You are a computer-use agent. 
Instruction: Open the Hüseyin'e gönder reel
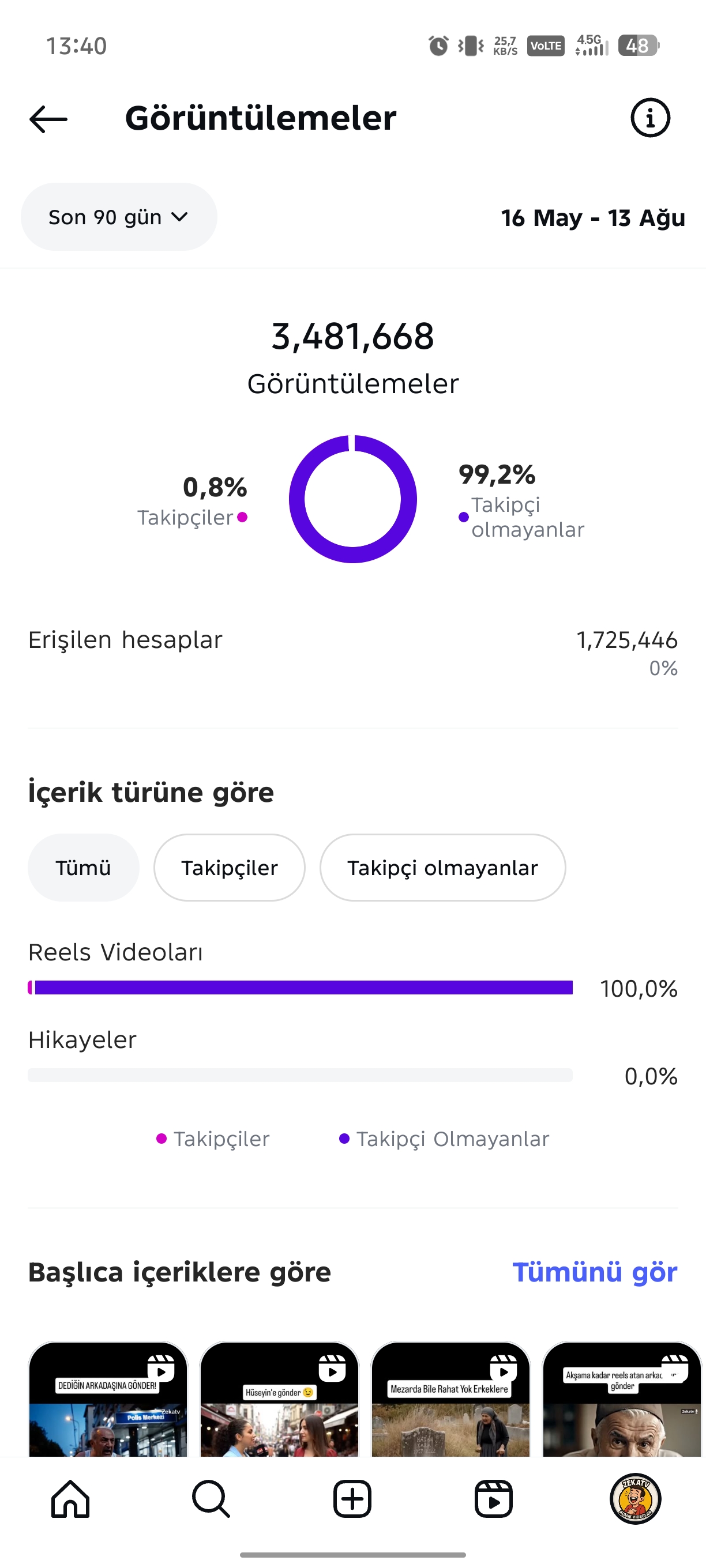280,1399
